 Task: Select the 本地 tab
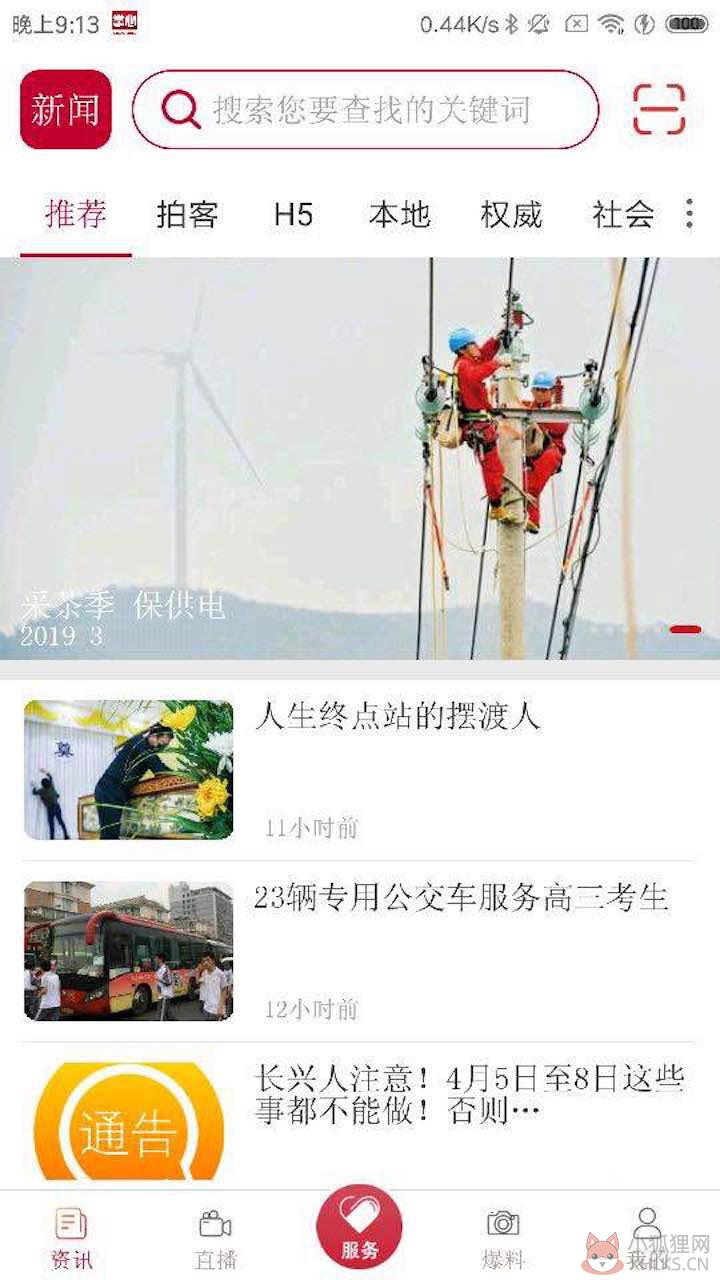coord(400,214)
